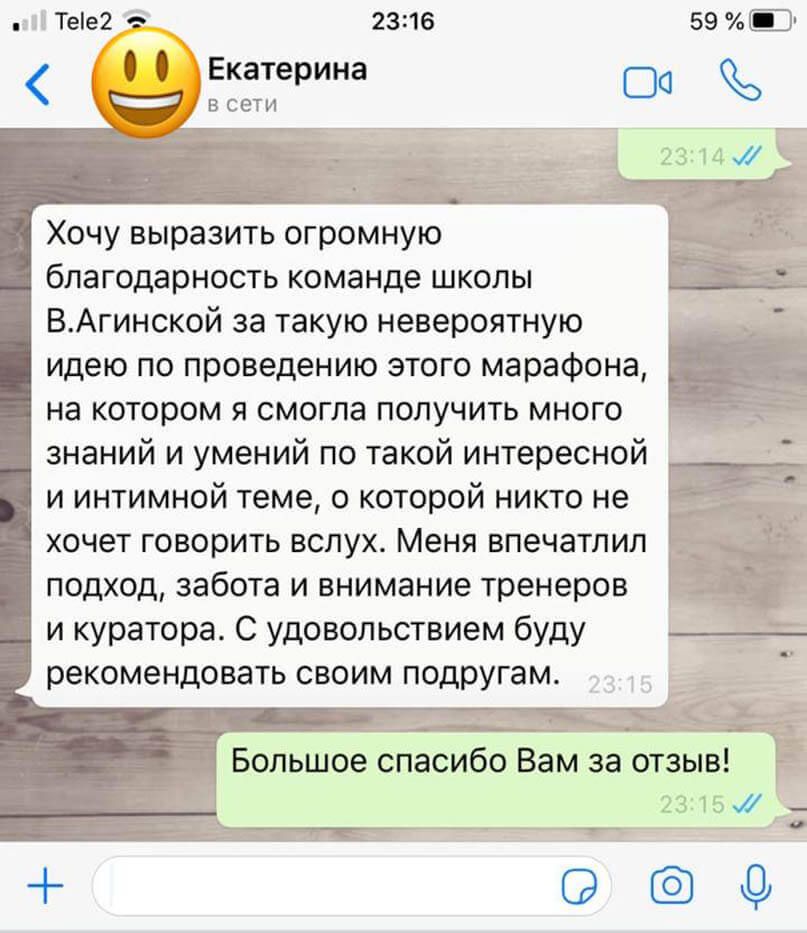Go back to the chat list
This screenshot has width=807, height=933.
click(37, 84)
